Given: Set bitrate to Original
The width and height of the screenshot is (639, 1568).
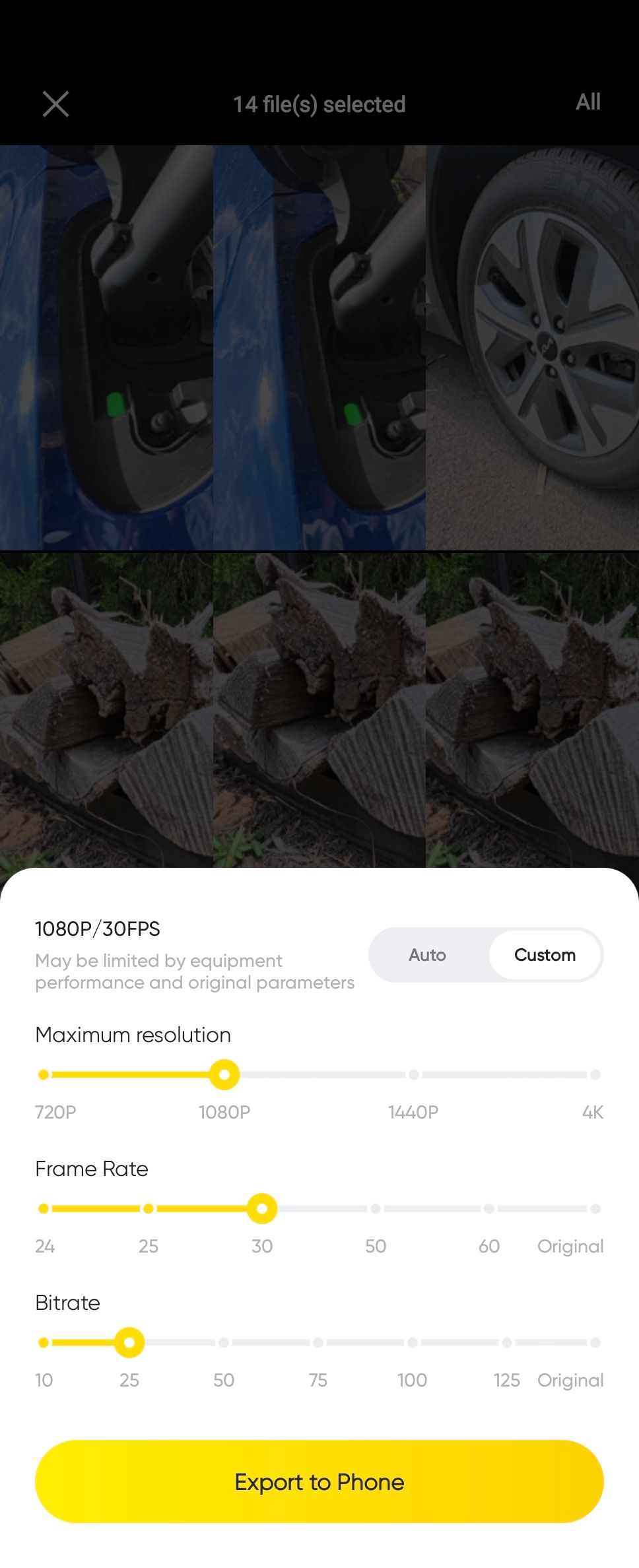Looking at the screenshot, I should click(595, 1342).
